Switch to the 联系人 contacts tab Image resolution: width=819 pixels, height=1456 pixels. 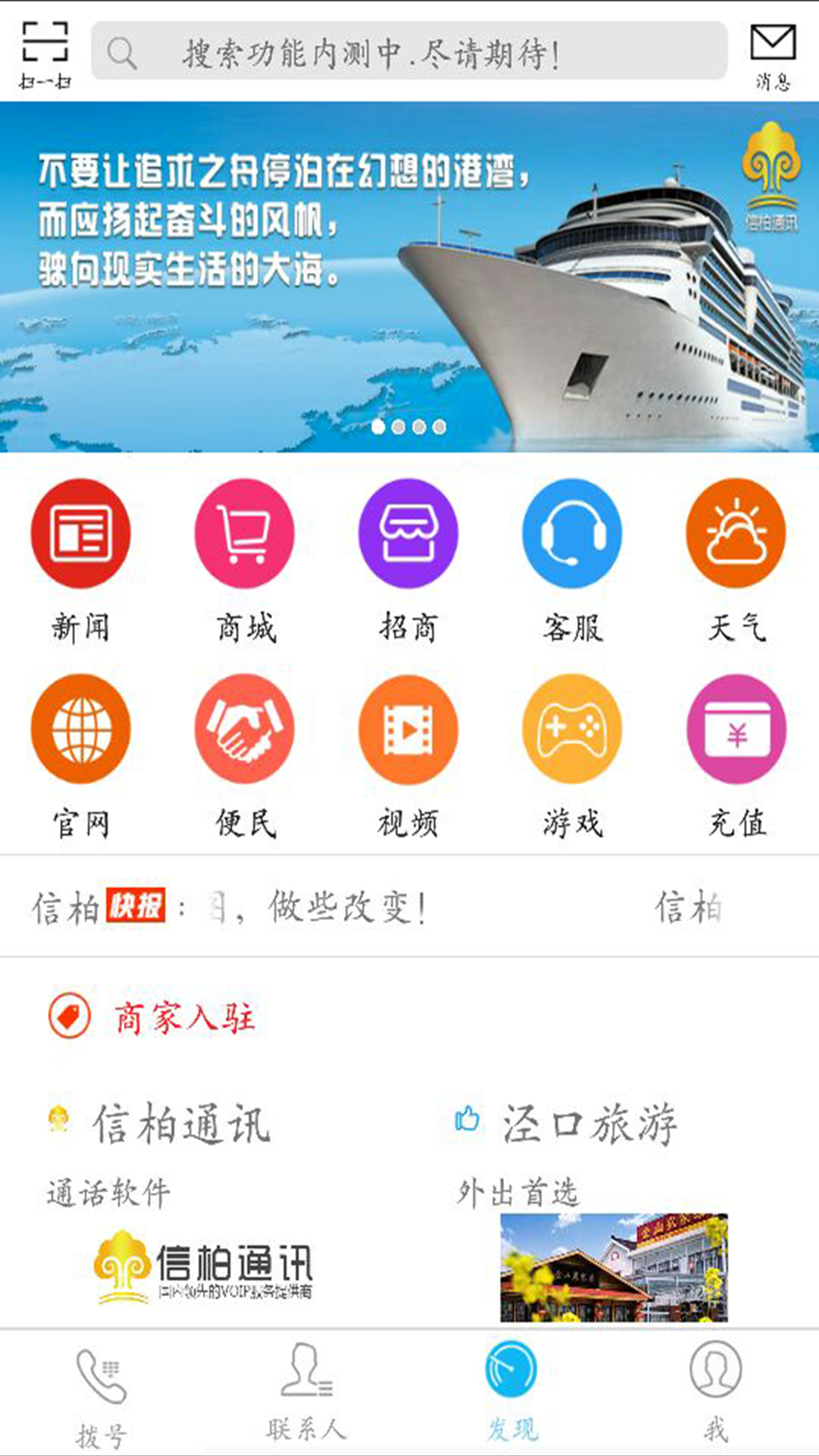click(306, 1394)
